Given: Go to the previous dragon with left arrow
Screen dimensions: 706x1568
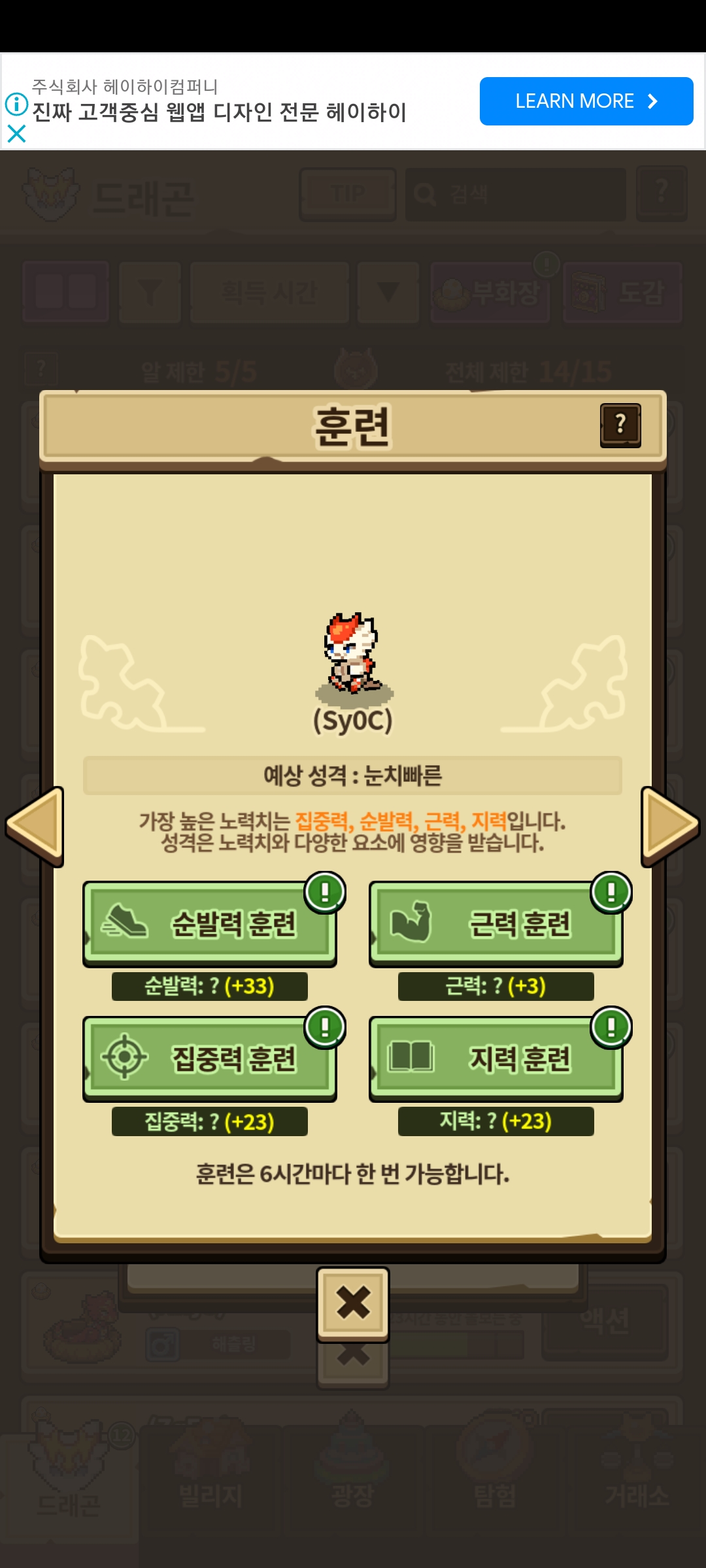Looking at the screenshot, I should 35,826.
